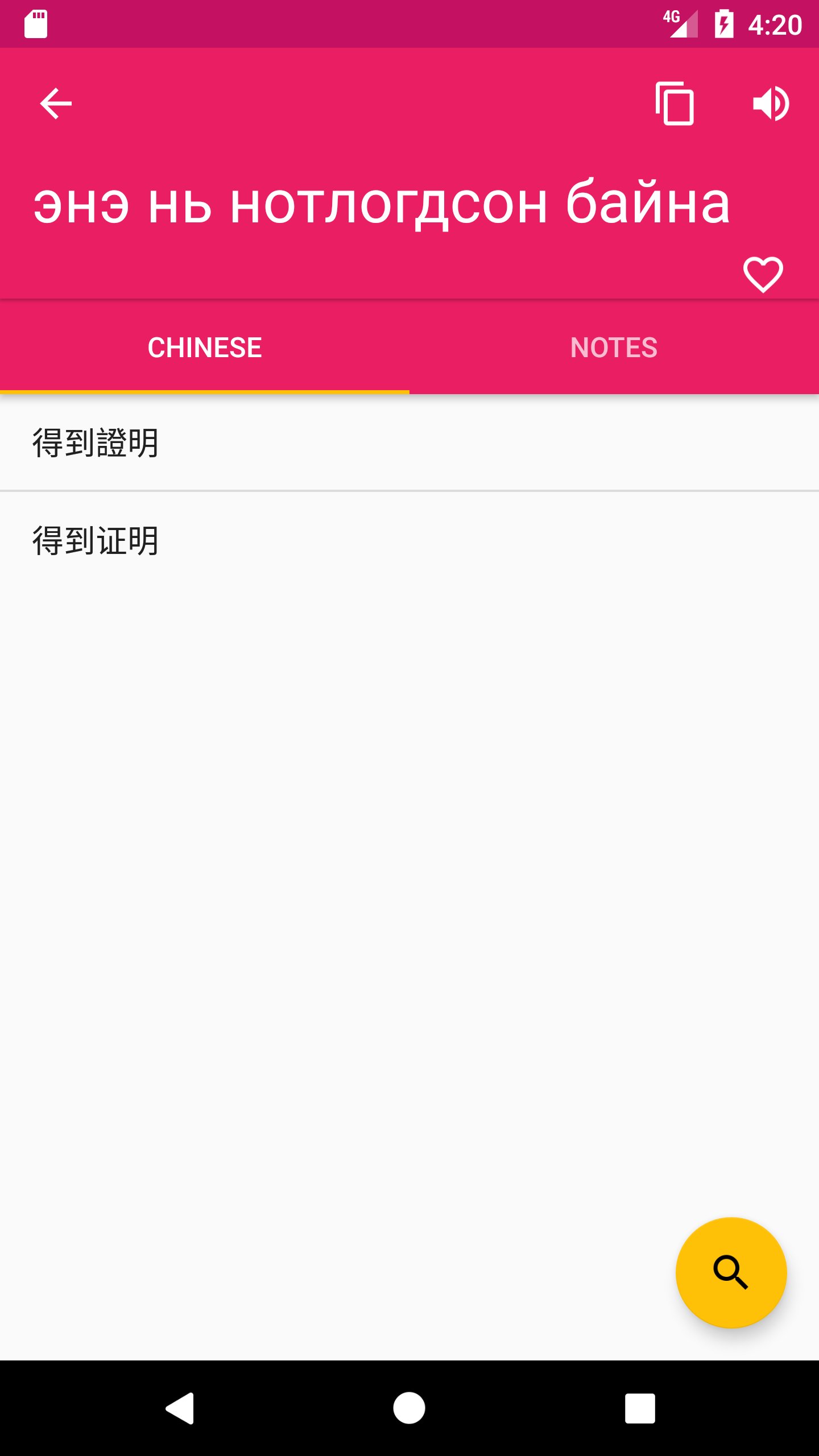This screenshot has height=1456, width=819.
Task: Select the Chinese tab
Action: 205,348
